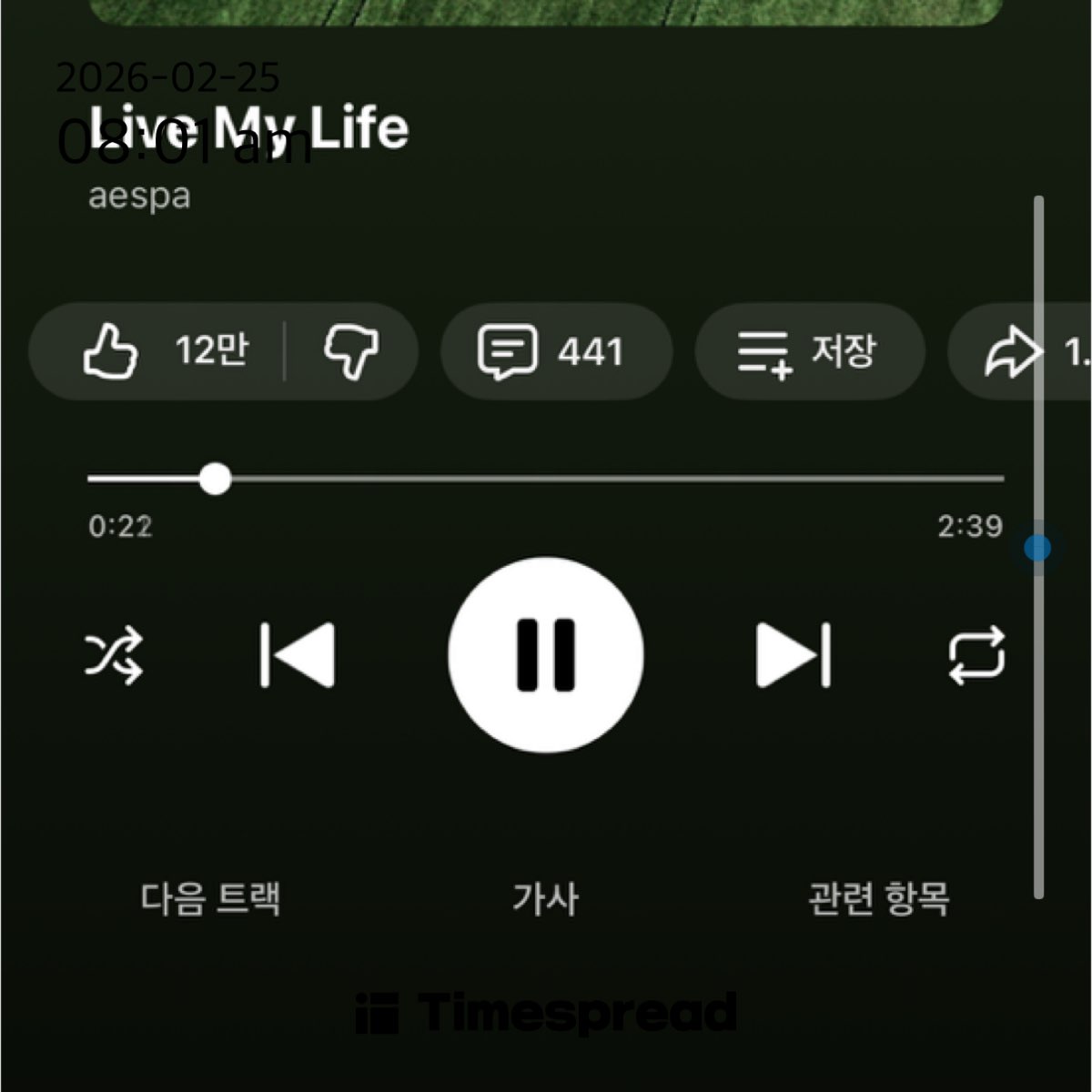Go back to the previous track
The image size is (1092, 1092).
[298, 655]
